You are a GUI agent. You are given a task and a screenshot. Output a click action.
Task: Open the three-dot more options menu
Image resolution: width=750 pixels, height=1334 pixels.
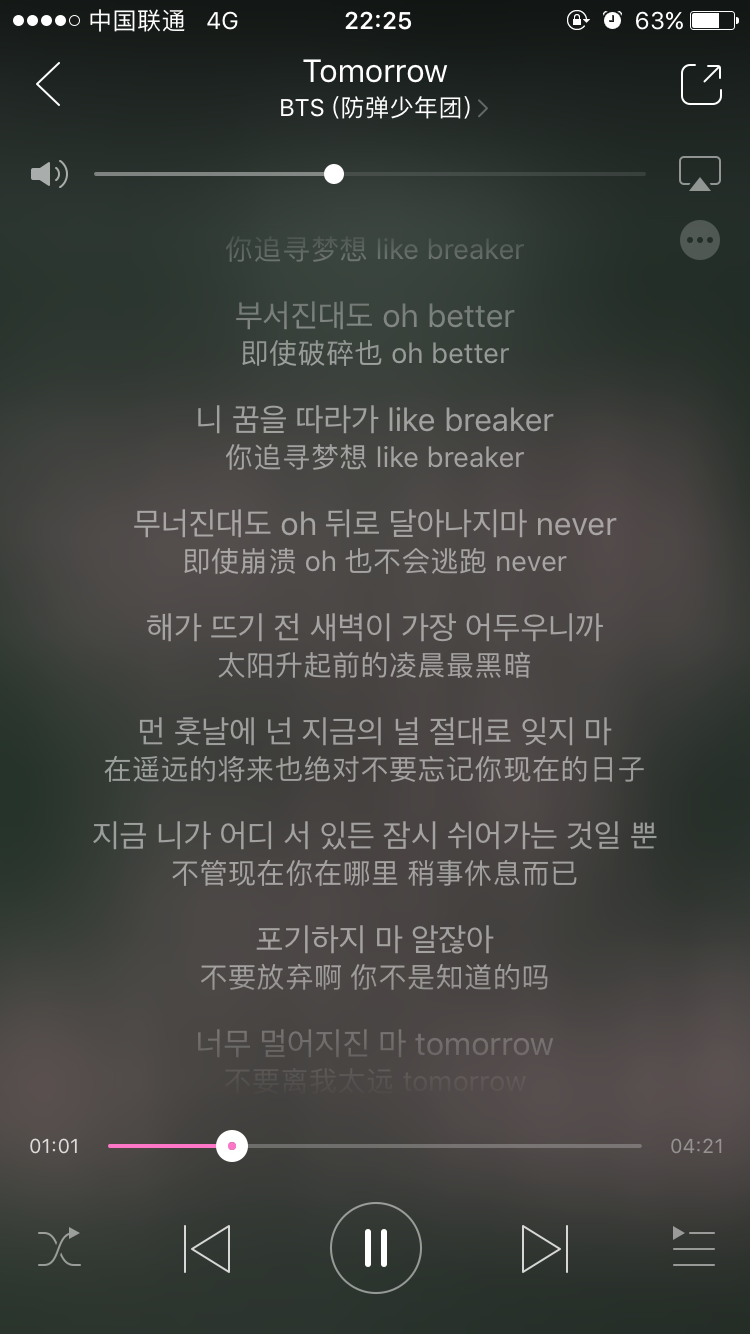700,240
